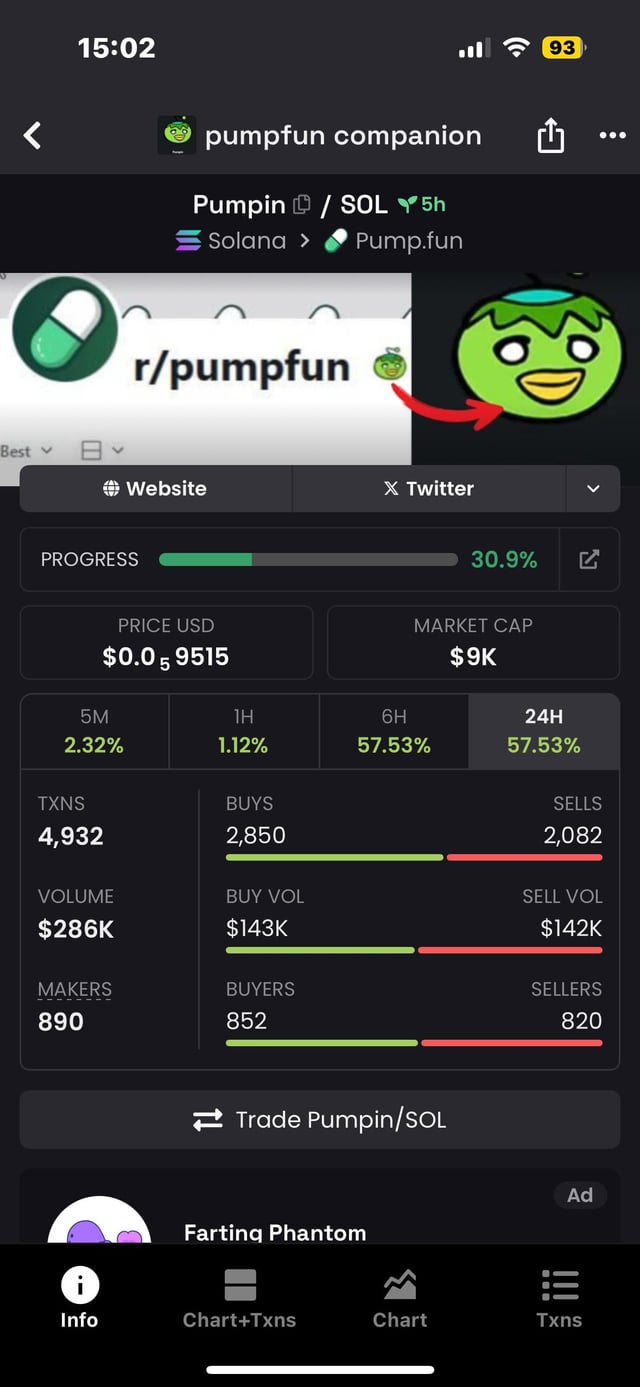Open the token's Twitter page
Screen dimensions: 640x1387
429,488
